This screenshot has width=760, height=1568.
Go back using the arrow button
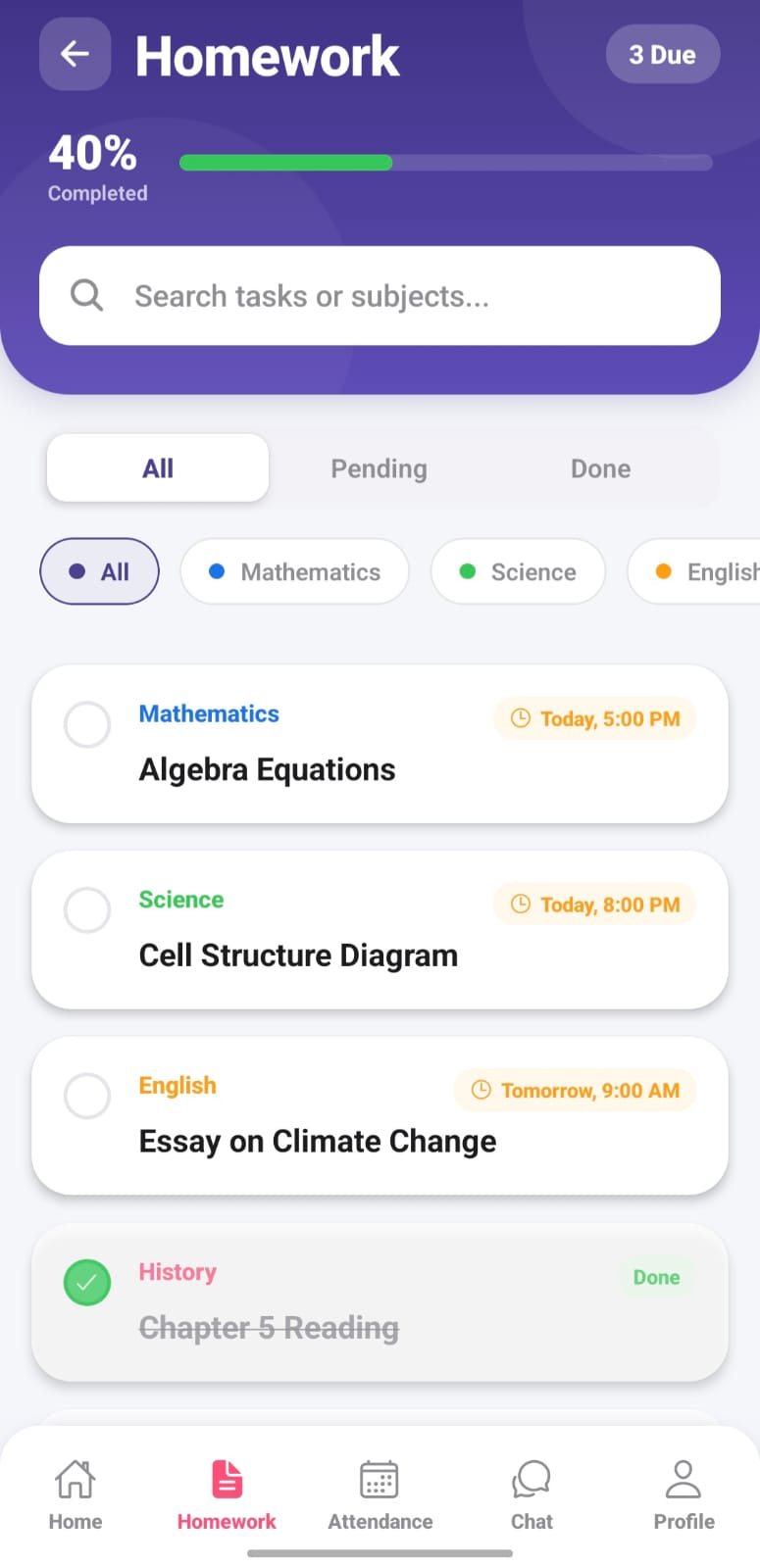coord(75,54)
